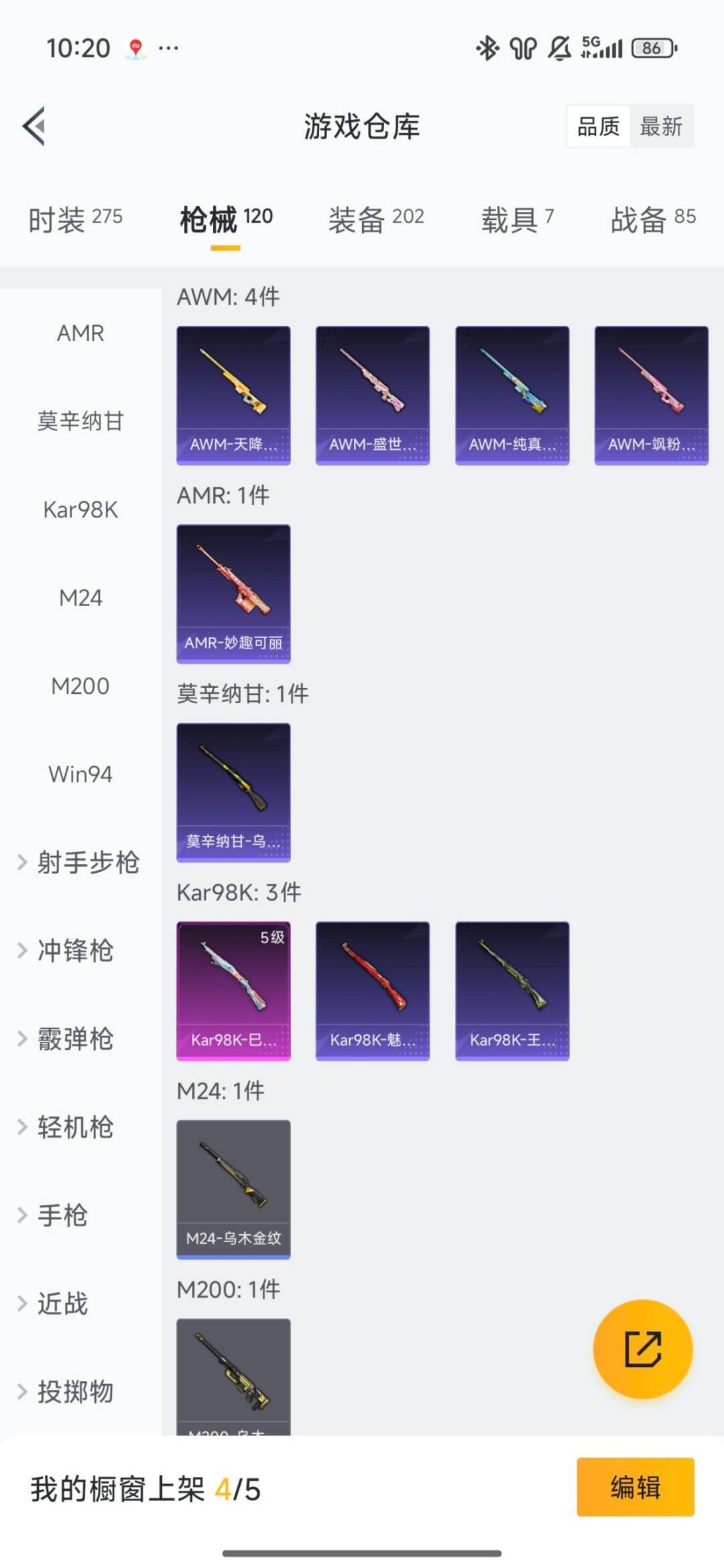The image size is (724, 1568).
Task: Select the AMR-妙趣可丽 weapon card
Action: pyautogui.click(x=233, y=593)
